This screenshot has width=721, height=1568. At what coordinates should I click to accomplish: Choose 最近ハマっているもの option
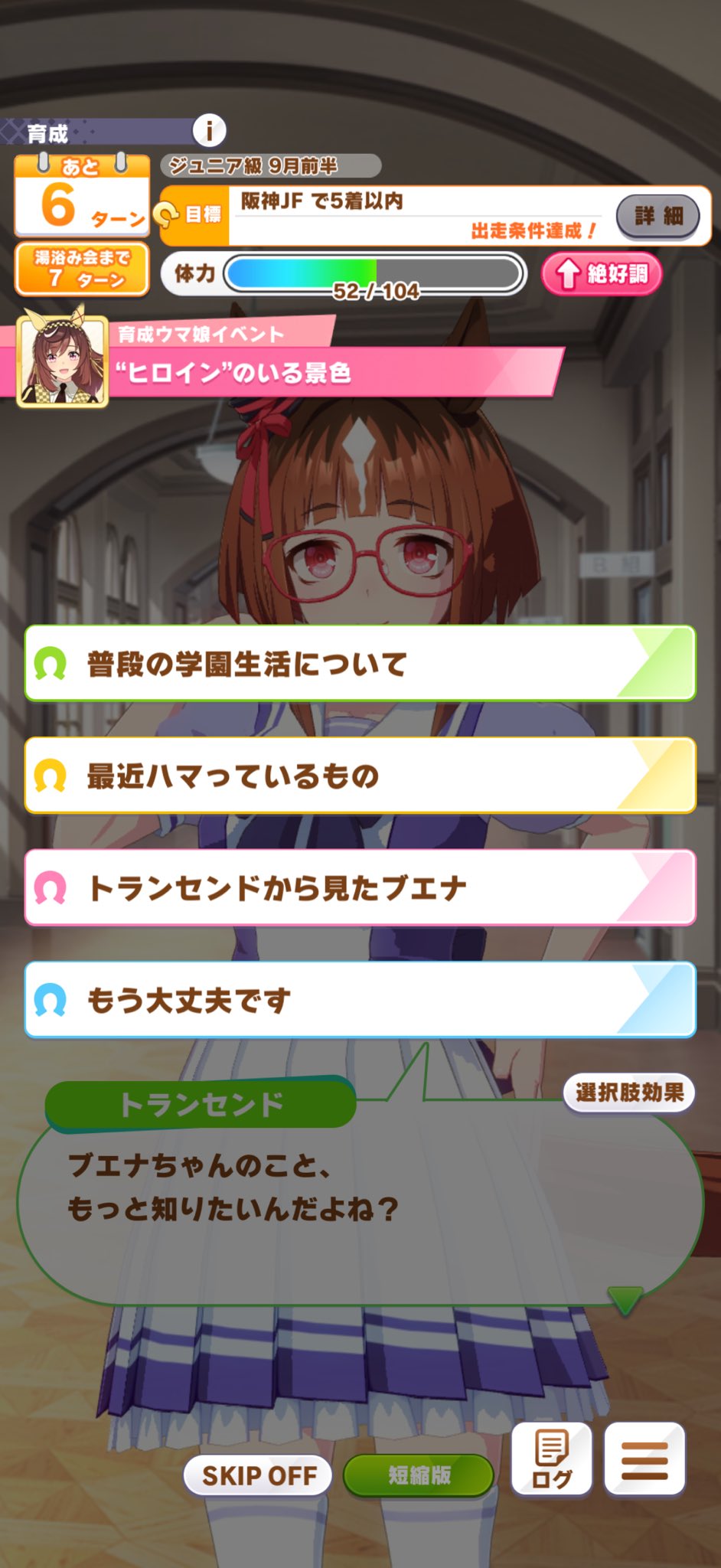(x=360, y=775)
